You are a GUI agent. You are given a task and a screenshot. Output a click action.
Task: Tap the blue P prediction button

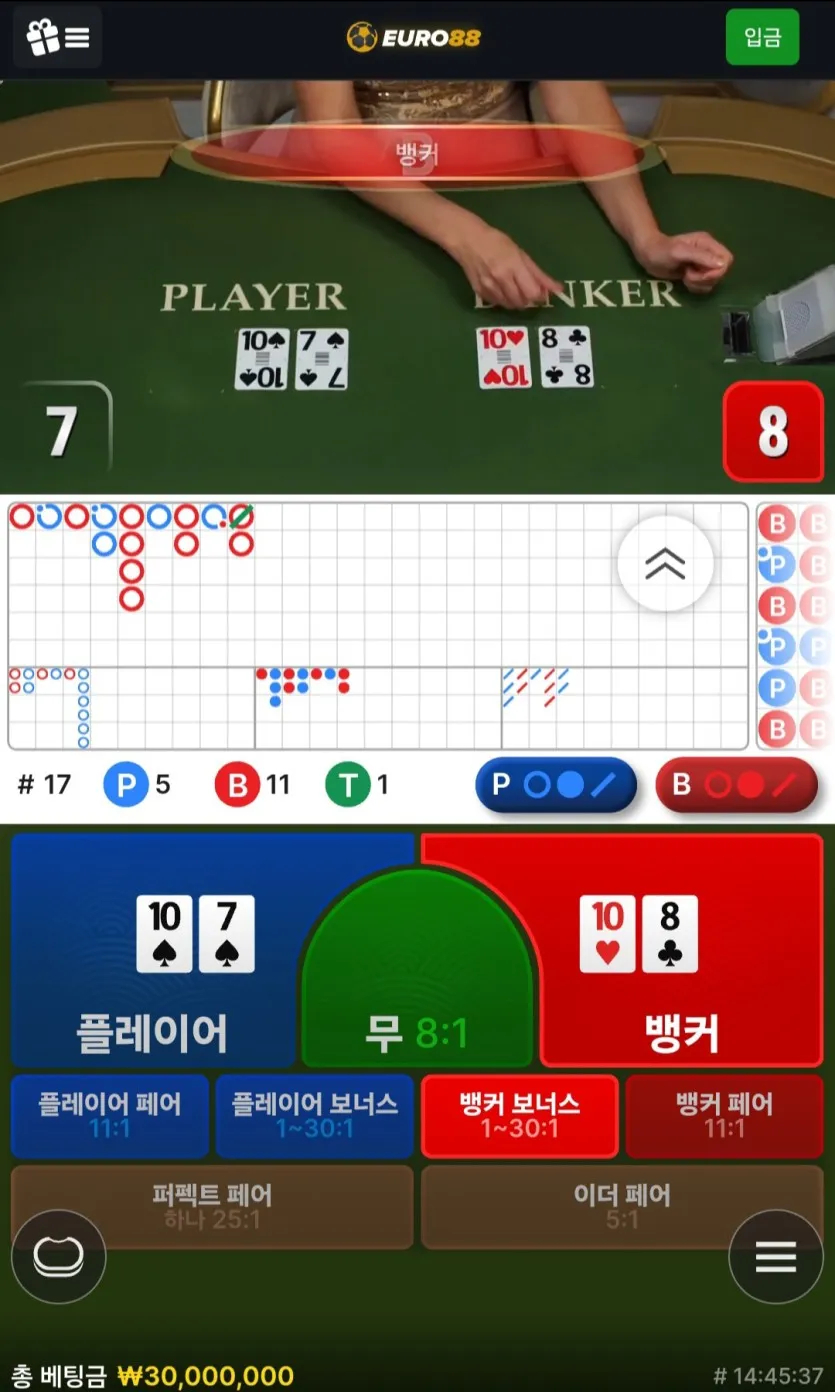(556, 785)
